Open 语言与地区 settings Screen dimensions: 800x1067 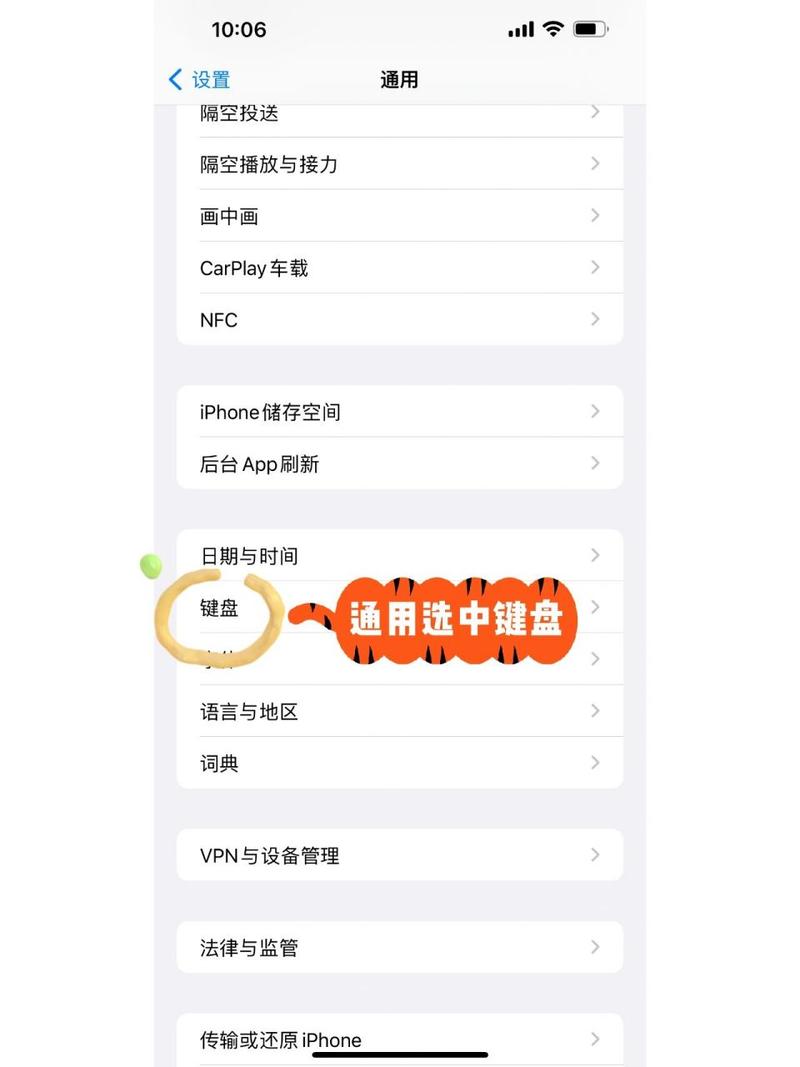point(399,712)
